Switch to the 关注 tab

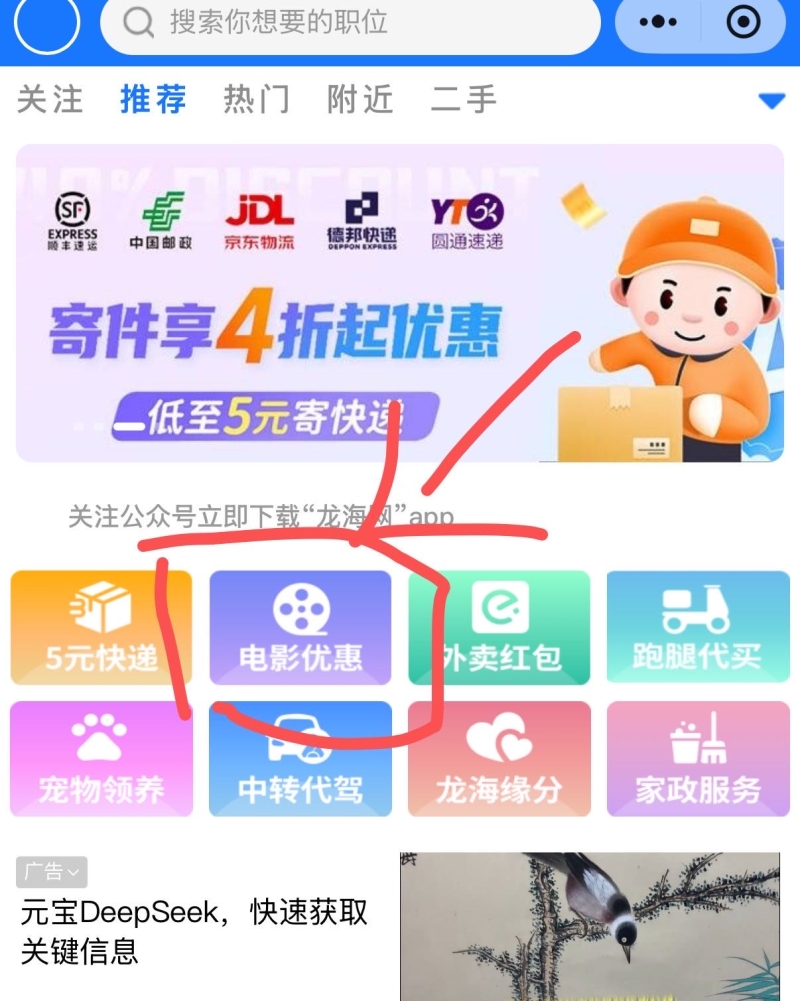click(x=50, y=99)
